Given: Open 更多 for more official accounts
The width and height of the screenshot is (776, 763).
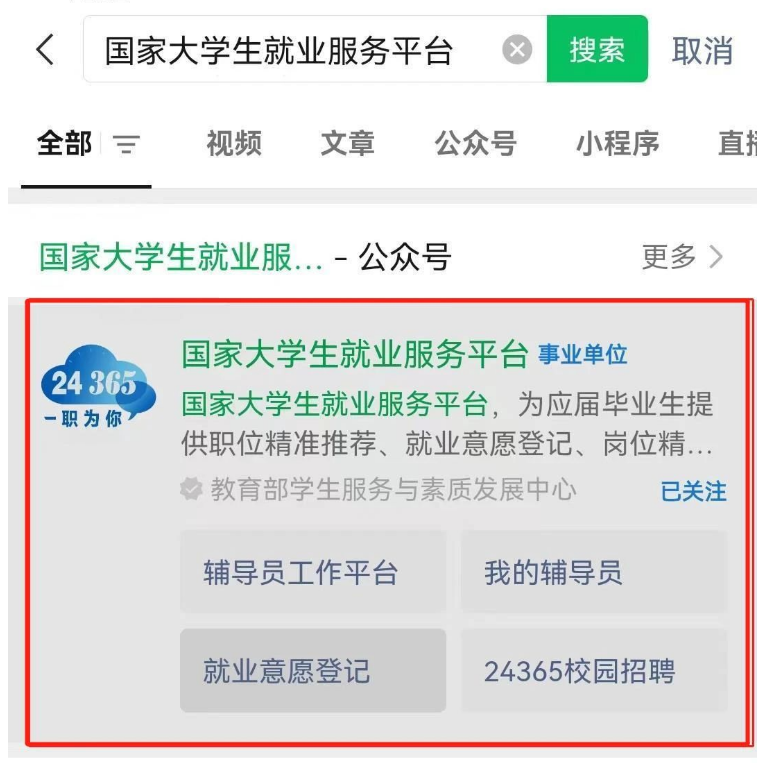Looking at the screenshot, I should click(x=682, y=257).
